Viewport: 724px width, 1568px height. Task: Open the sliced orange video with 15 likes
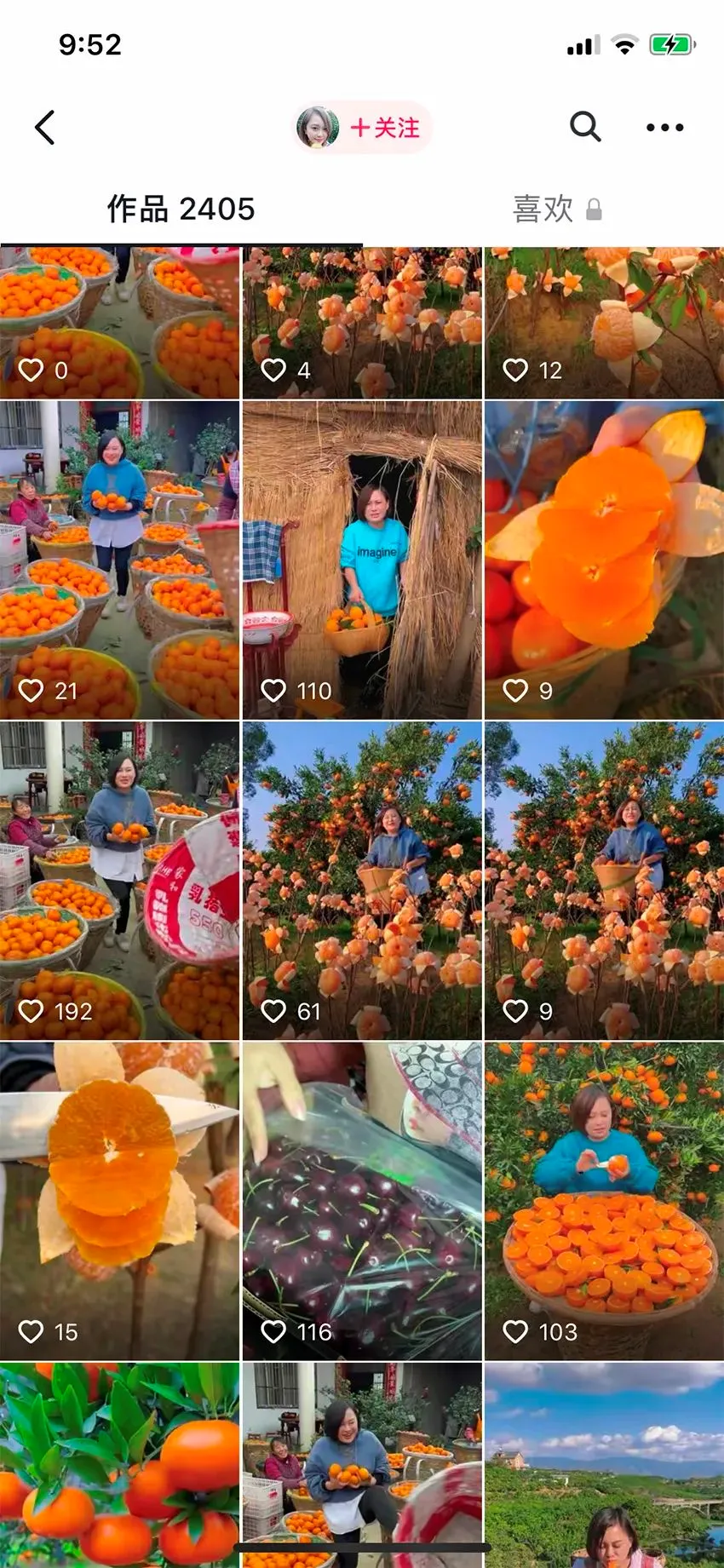pos(119,1201)
